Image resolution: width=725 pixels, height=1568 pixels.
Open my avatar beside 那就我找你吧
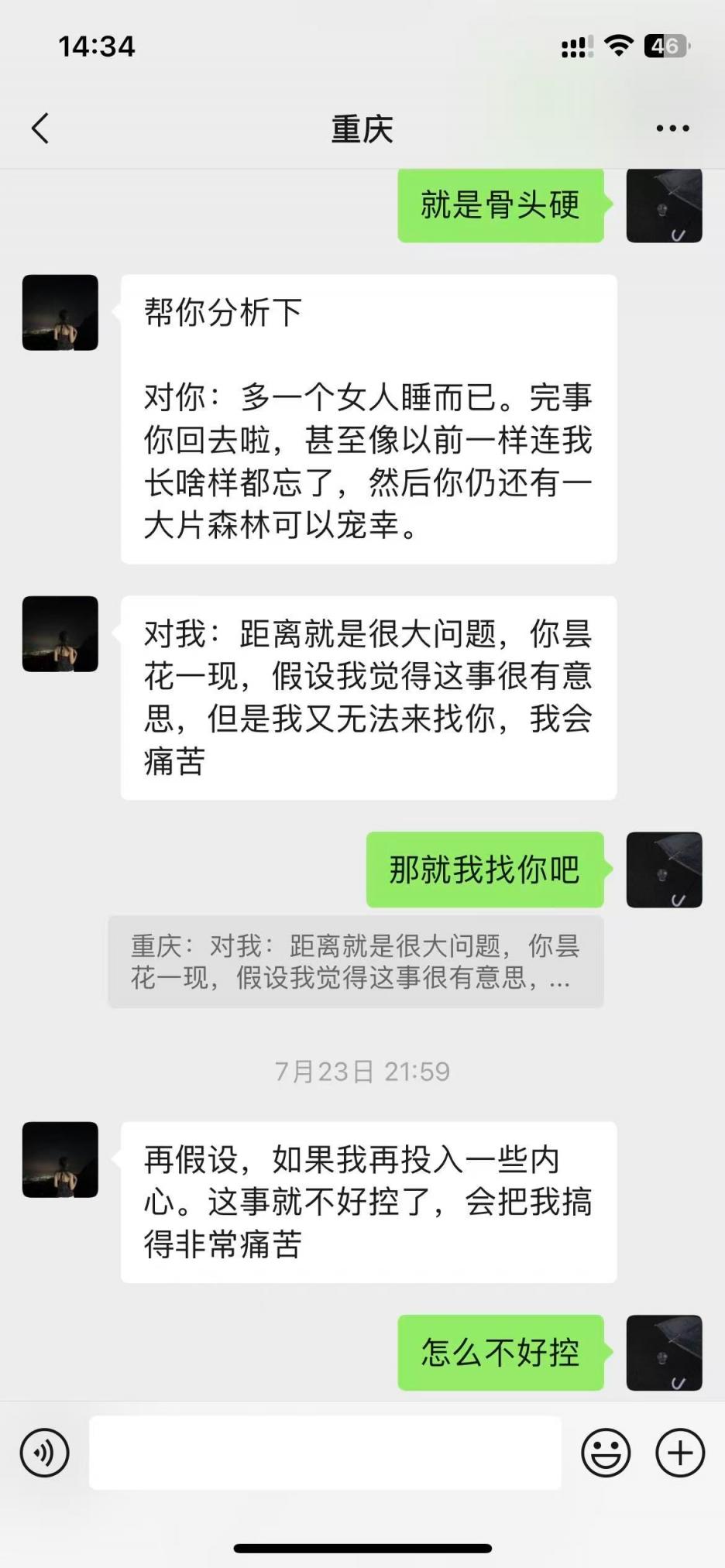coord(664,870)
